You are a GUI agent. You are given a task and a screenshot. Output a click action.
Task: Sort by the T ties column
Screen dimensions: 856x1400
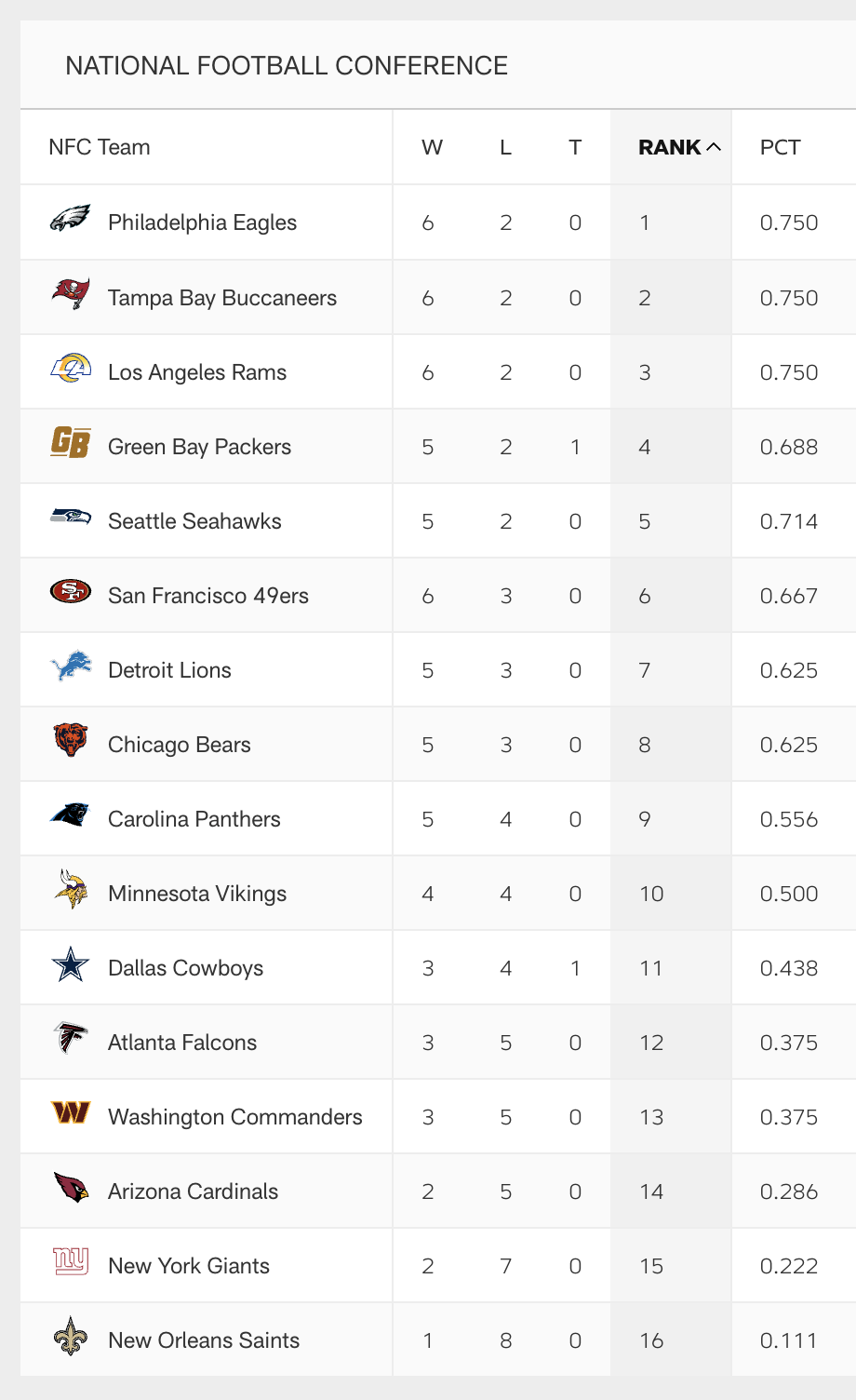click(575, 147)
